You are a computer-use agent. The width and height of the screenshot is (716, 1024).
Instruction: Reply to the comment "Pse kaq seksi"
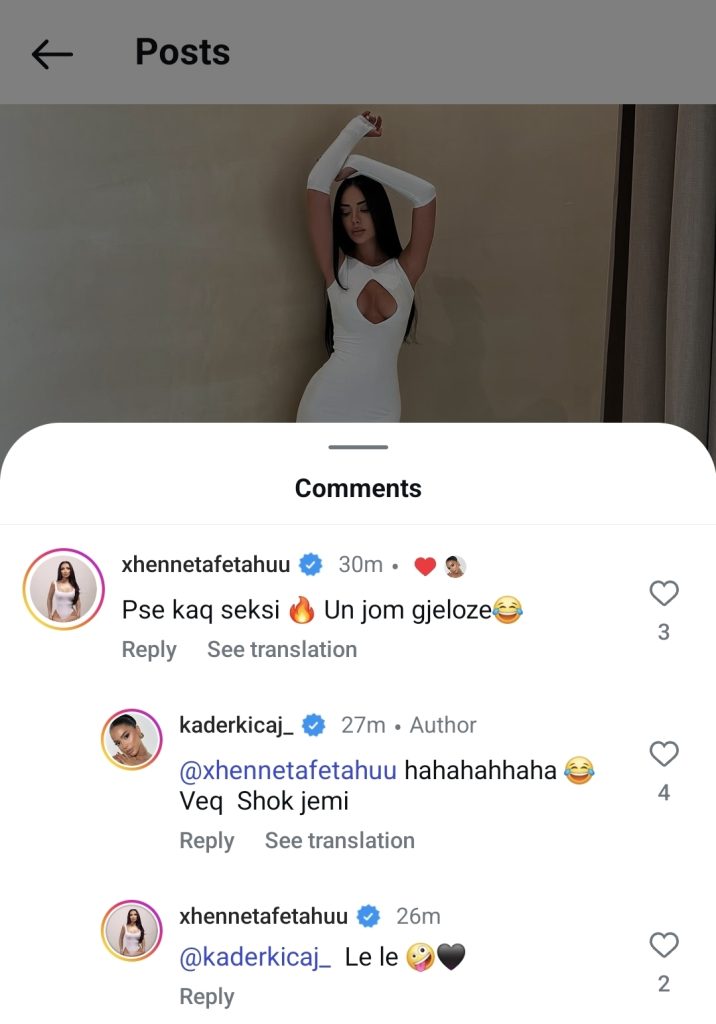149,650
